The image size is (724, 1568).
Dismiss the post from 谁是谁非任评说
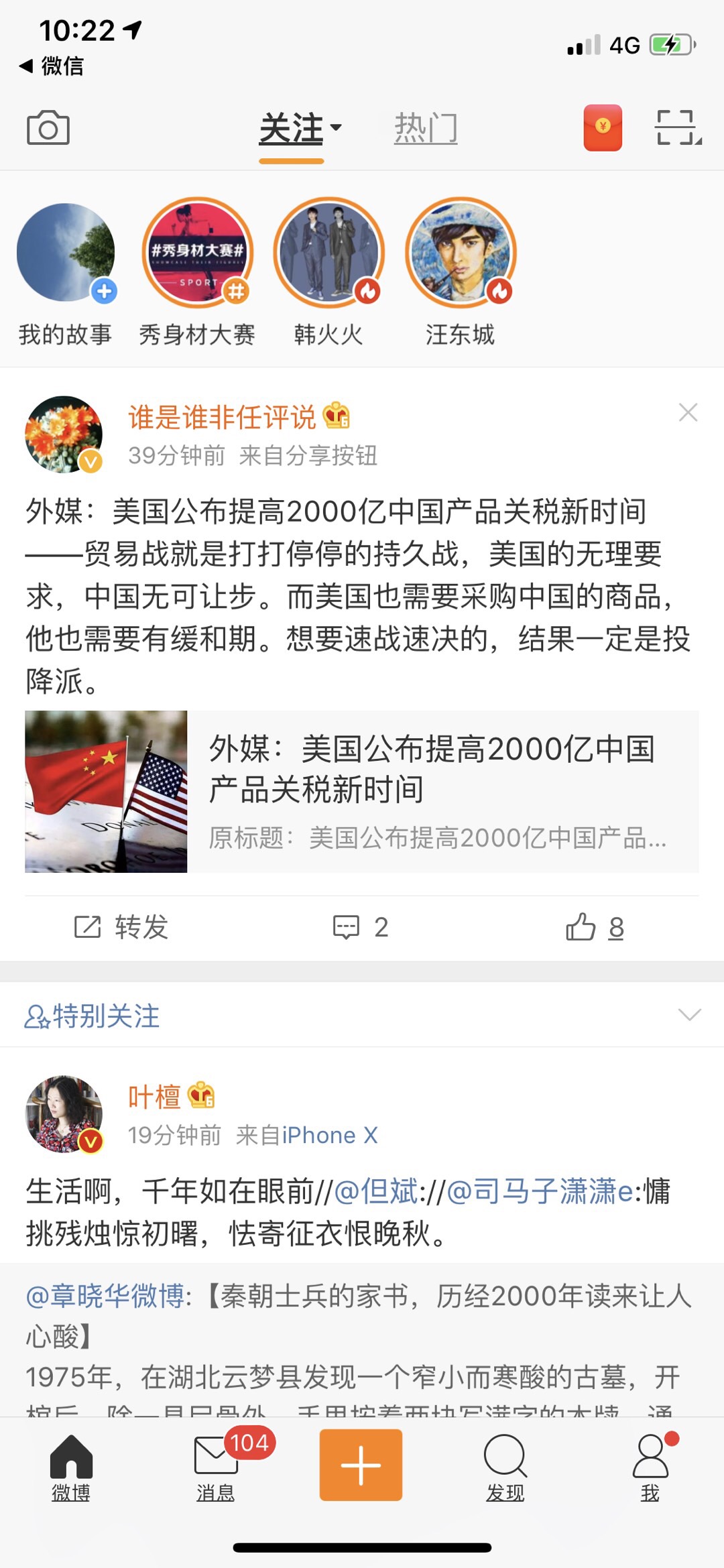click(x=688, y=412)
